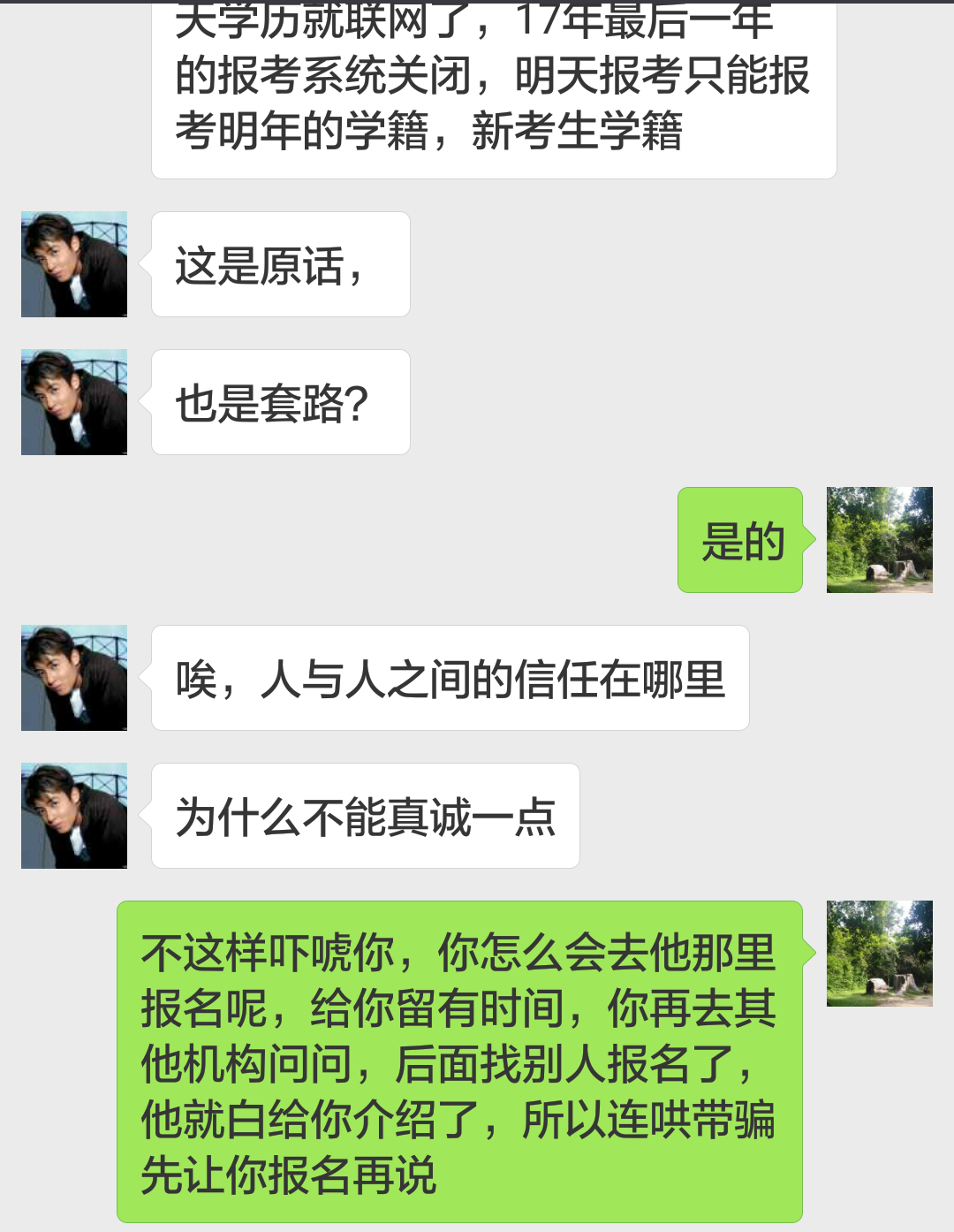Open the contact's avatar beside "也是套路？"

click(x=73, y=400)
